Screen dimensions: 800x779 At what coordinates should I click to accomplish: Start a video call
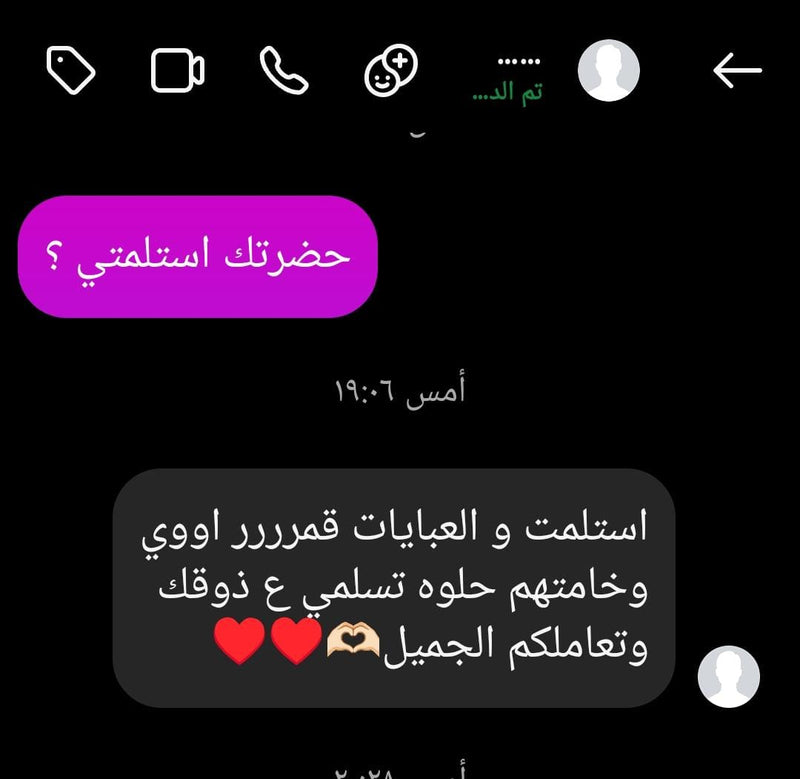click(x=178, y=71)
